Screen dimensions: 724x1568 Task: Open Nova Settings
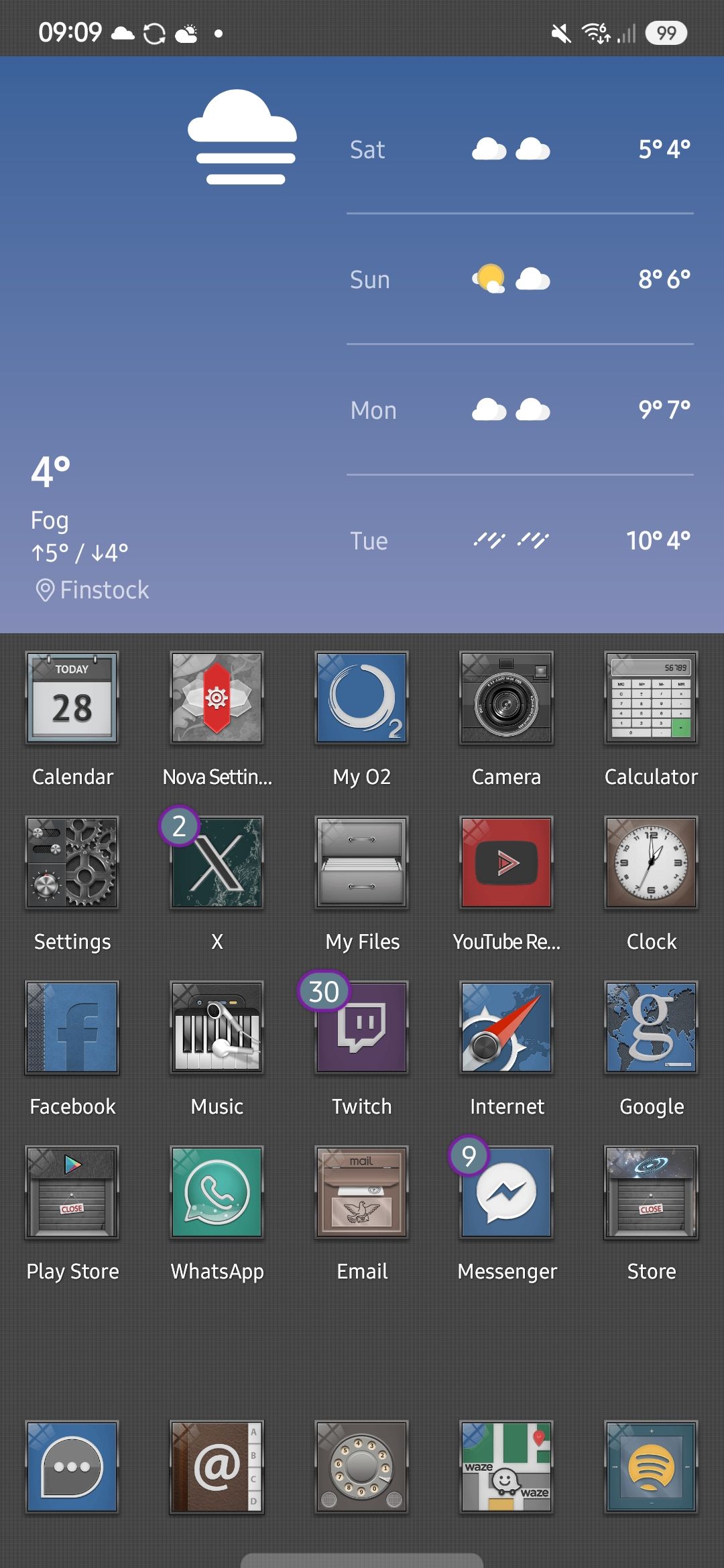(216, 698)
